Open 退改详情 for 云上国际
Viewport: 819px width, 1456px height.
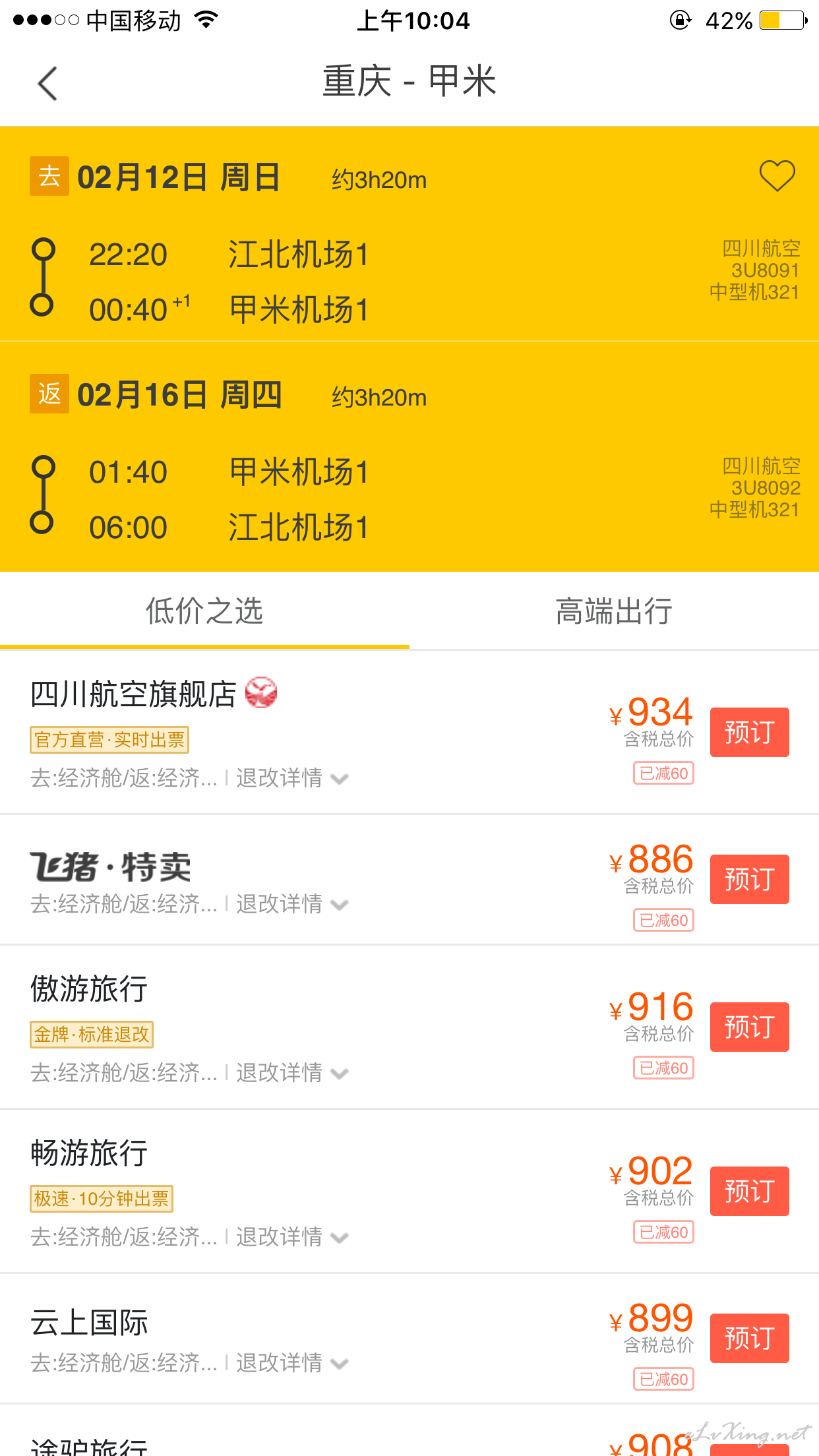(x=291, y=1363)
